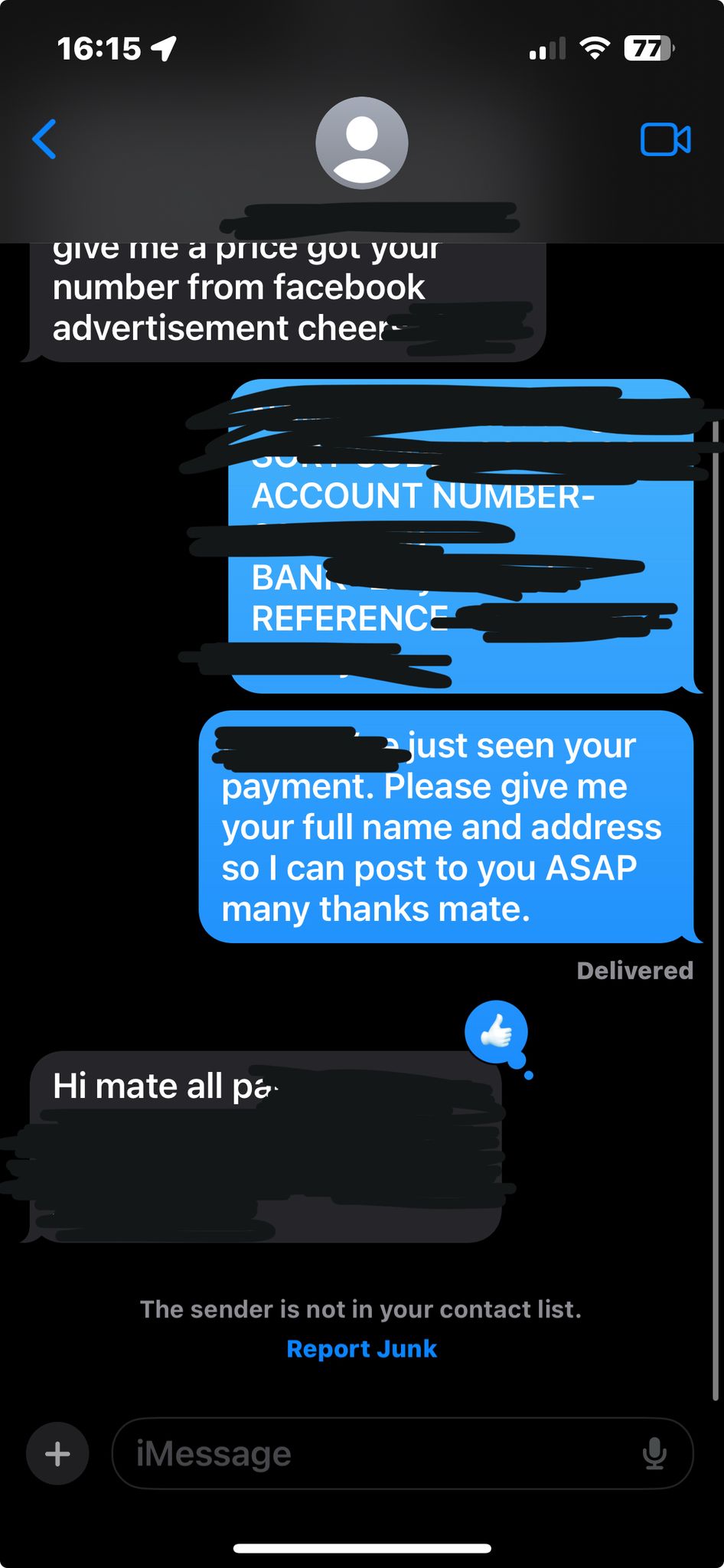Tap the microphone to dictate
Viewport: 724px width, 1568px height.
click(654, 1453)
